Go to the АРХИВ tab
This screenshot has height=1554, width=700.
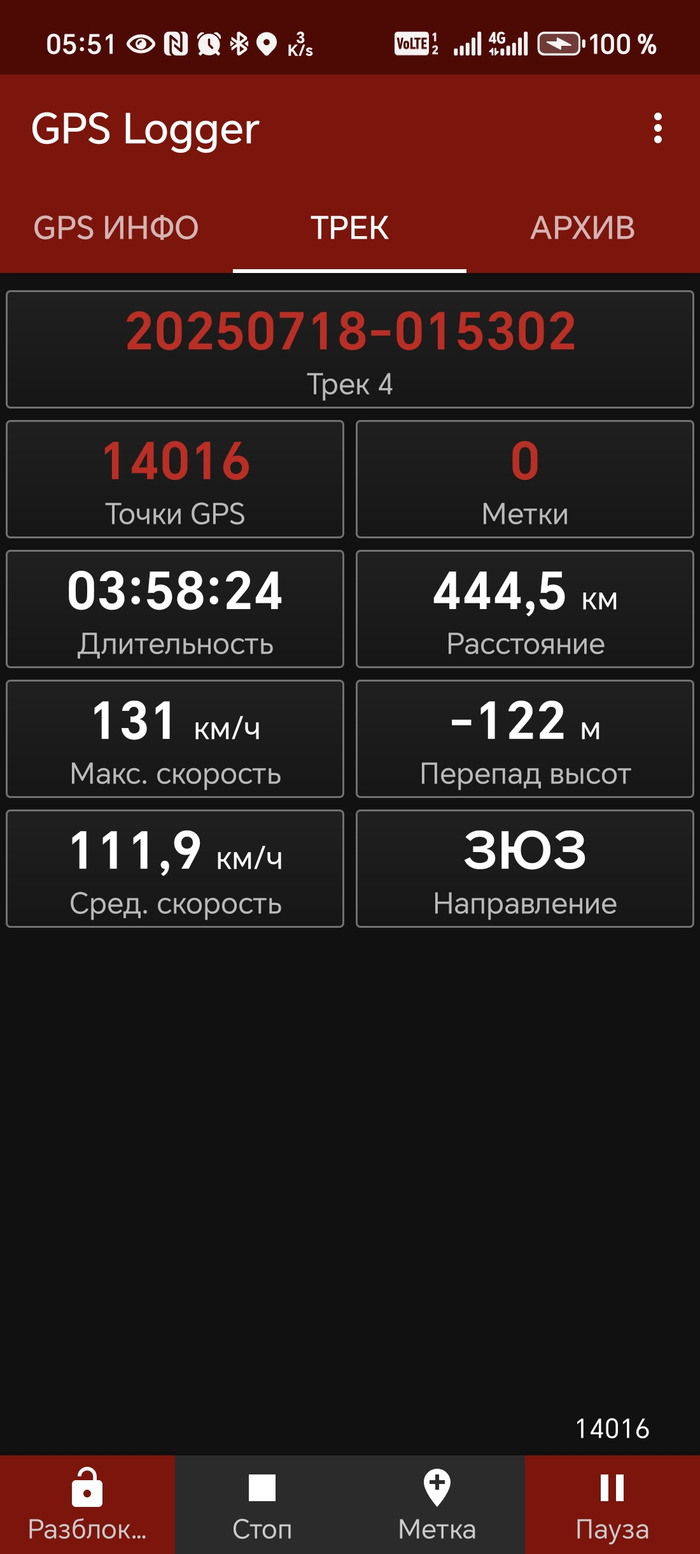582,228
